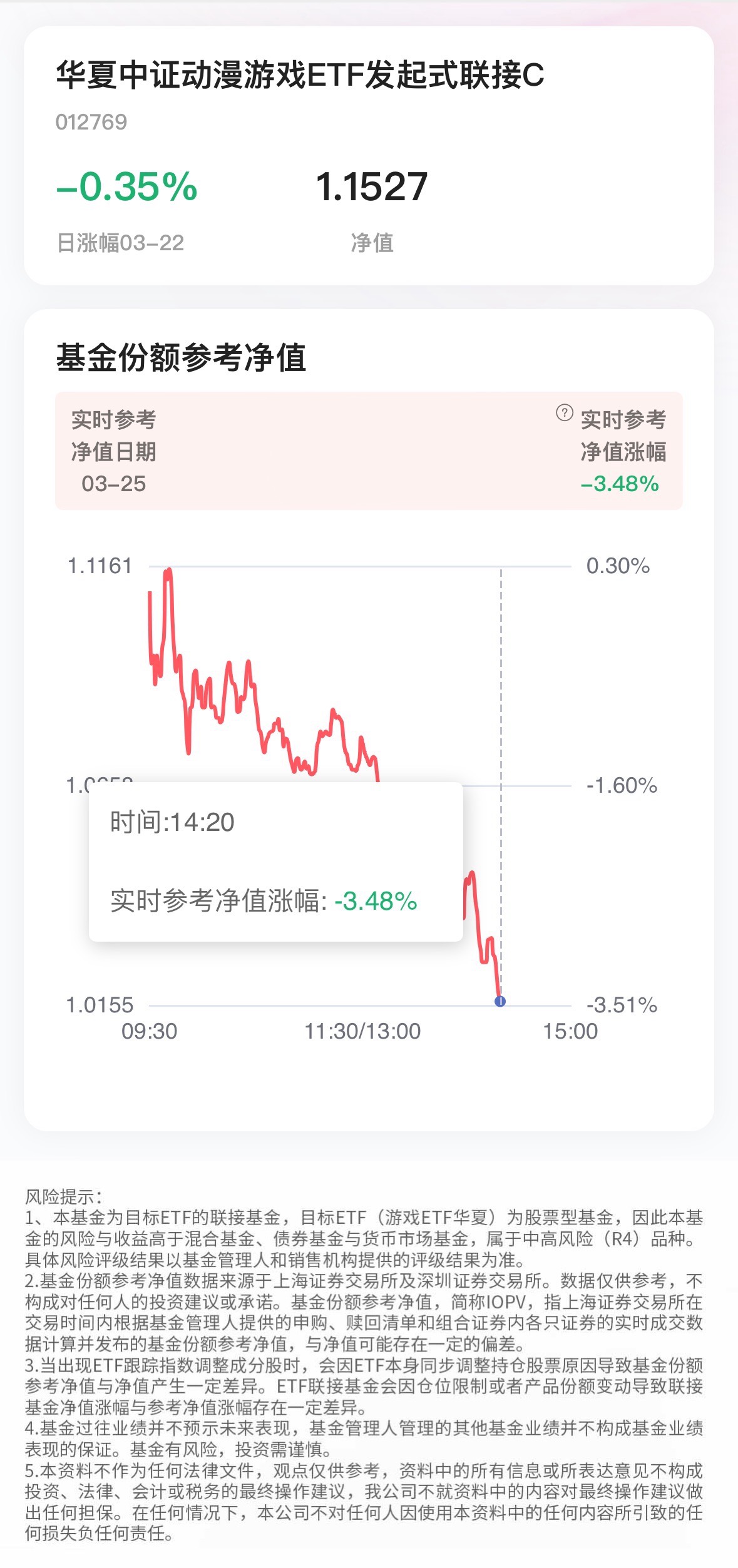Viewport: 738px width, 1568px height.
Task: Open the help icon beside 实时参考净值涨幅
Action: [x=564, y=413]
